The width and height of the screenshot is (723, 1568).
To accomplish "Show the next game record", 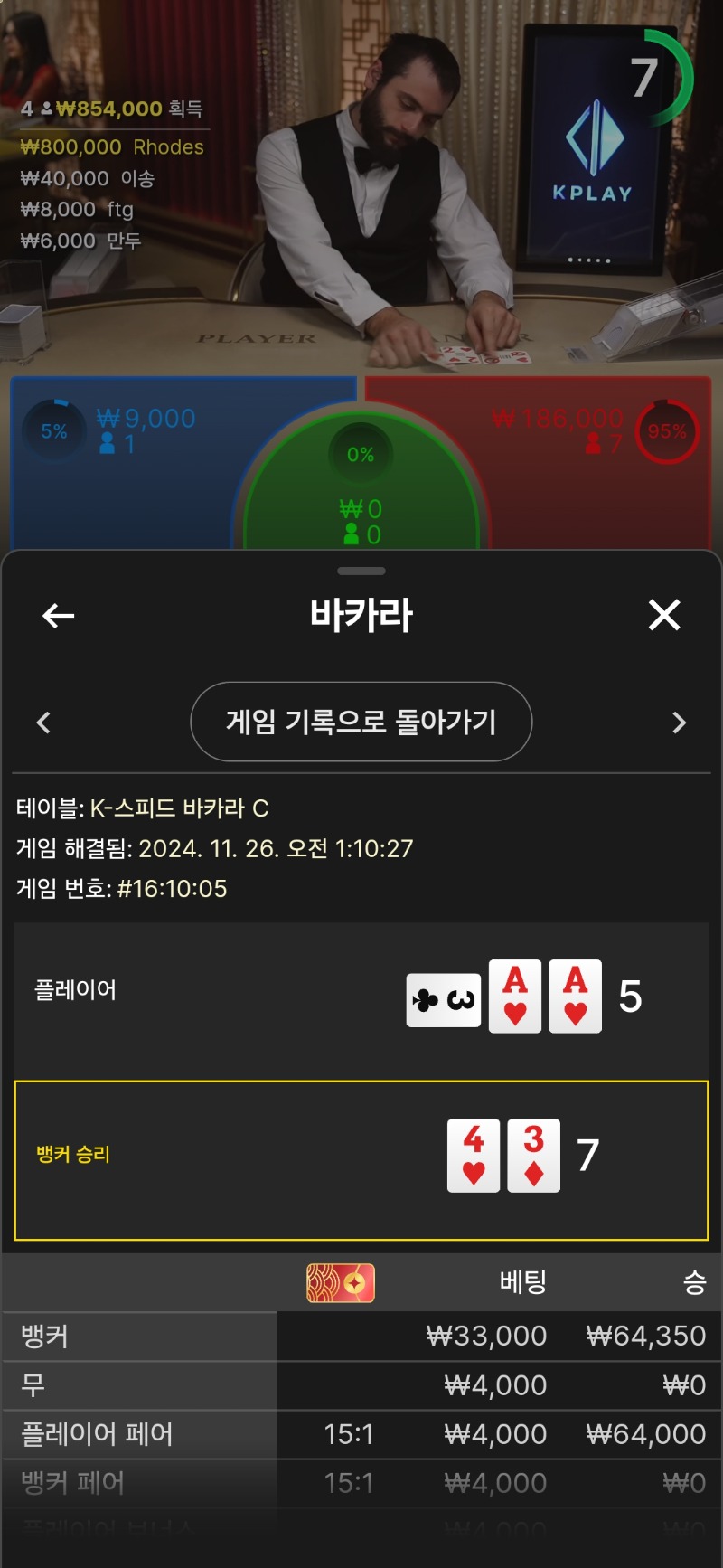I will click(x=680, y=723).
